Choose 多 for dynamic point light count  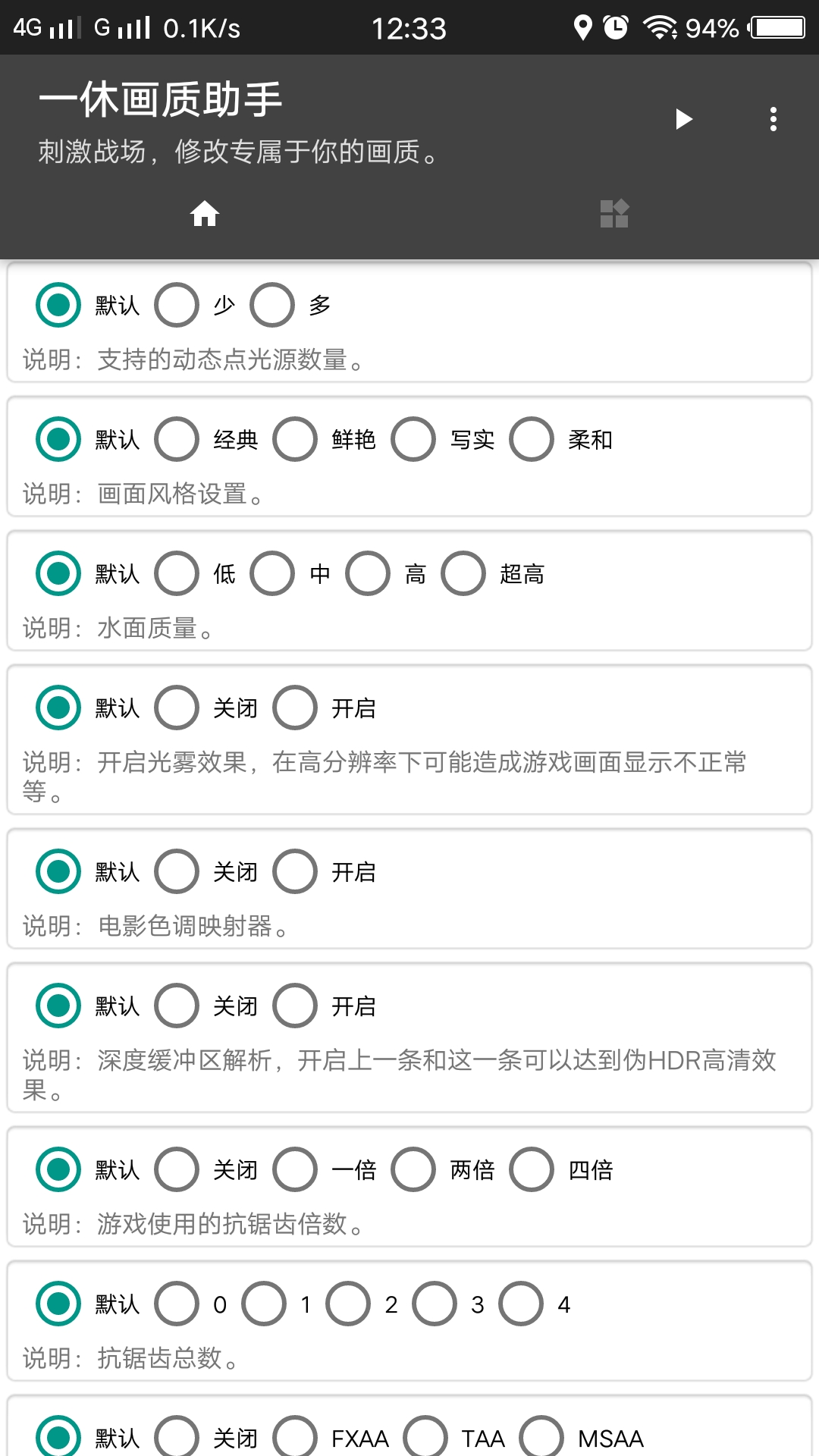click(x=272, y=306)
